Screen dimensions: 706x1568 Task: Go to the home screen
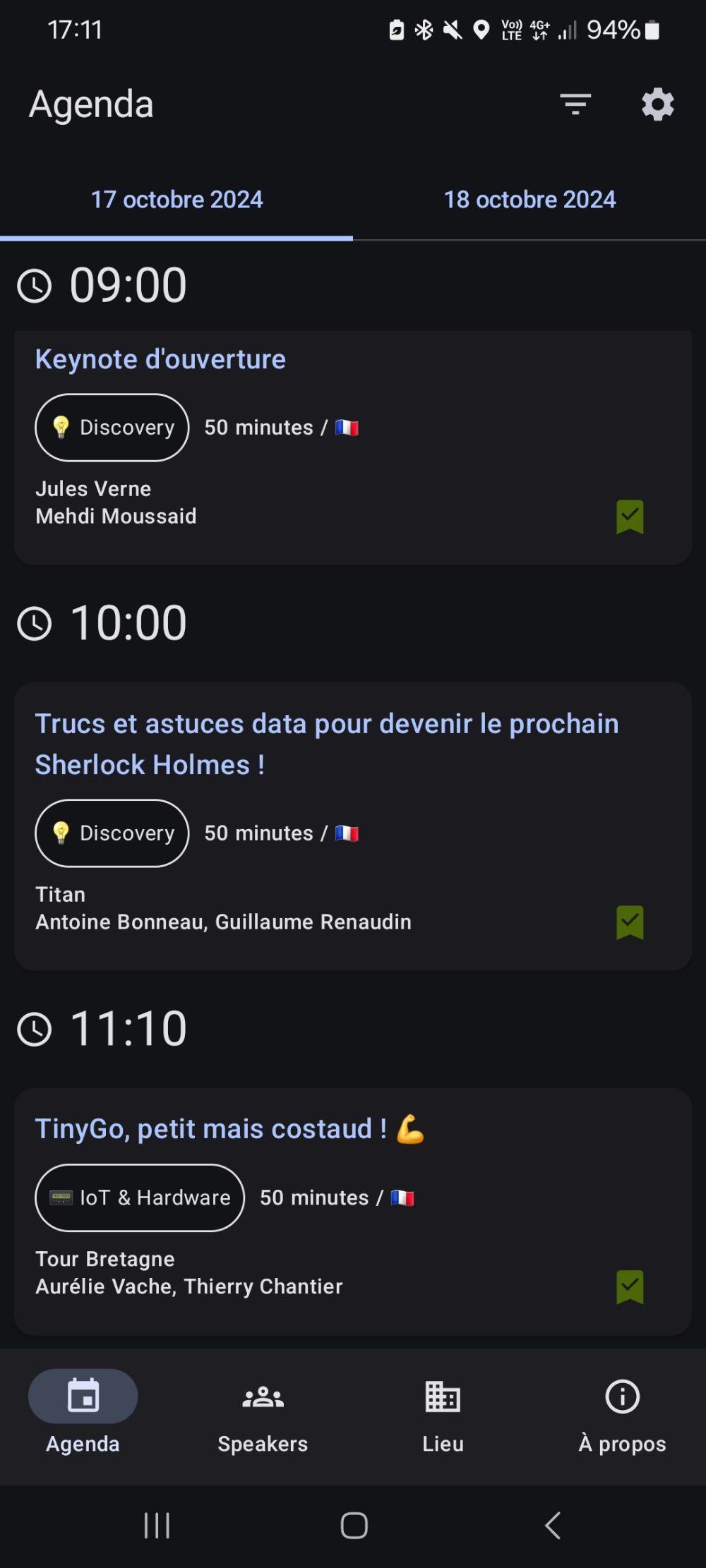click(354, 1526)
